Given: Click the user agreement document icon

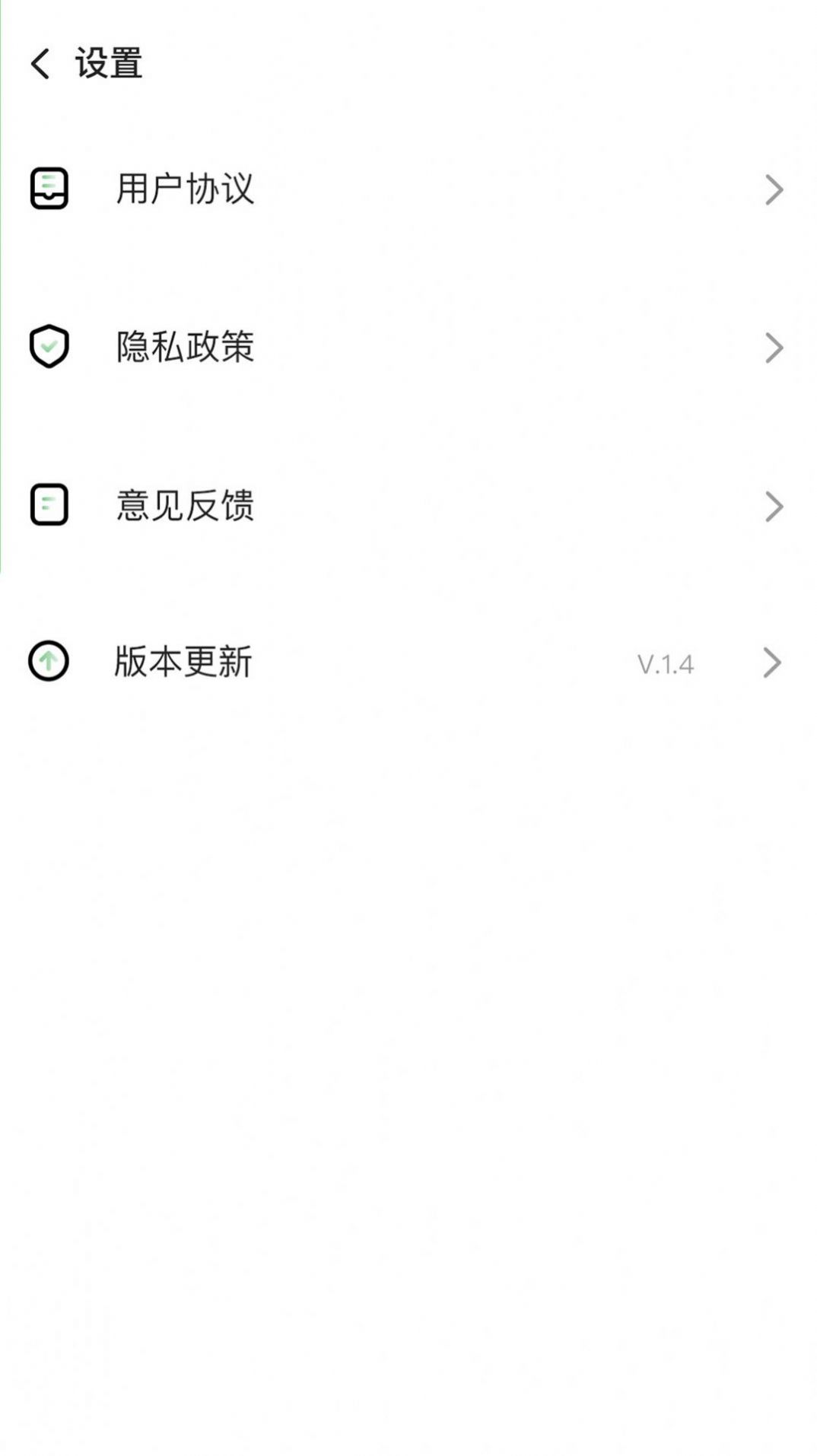Looking at the screenshot, I should coord(48,189).
